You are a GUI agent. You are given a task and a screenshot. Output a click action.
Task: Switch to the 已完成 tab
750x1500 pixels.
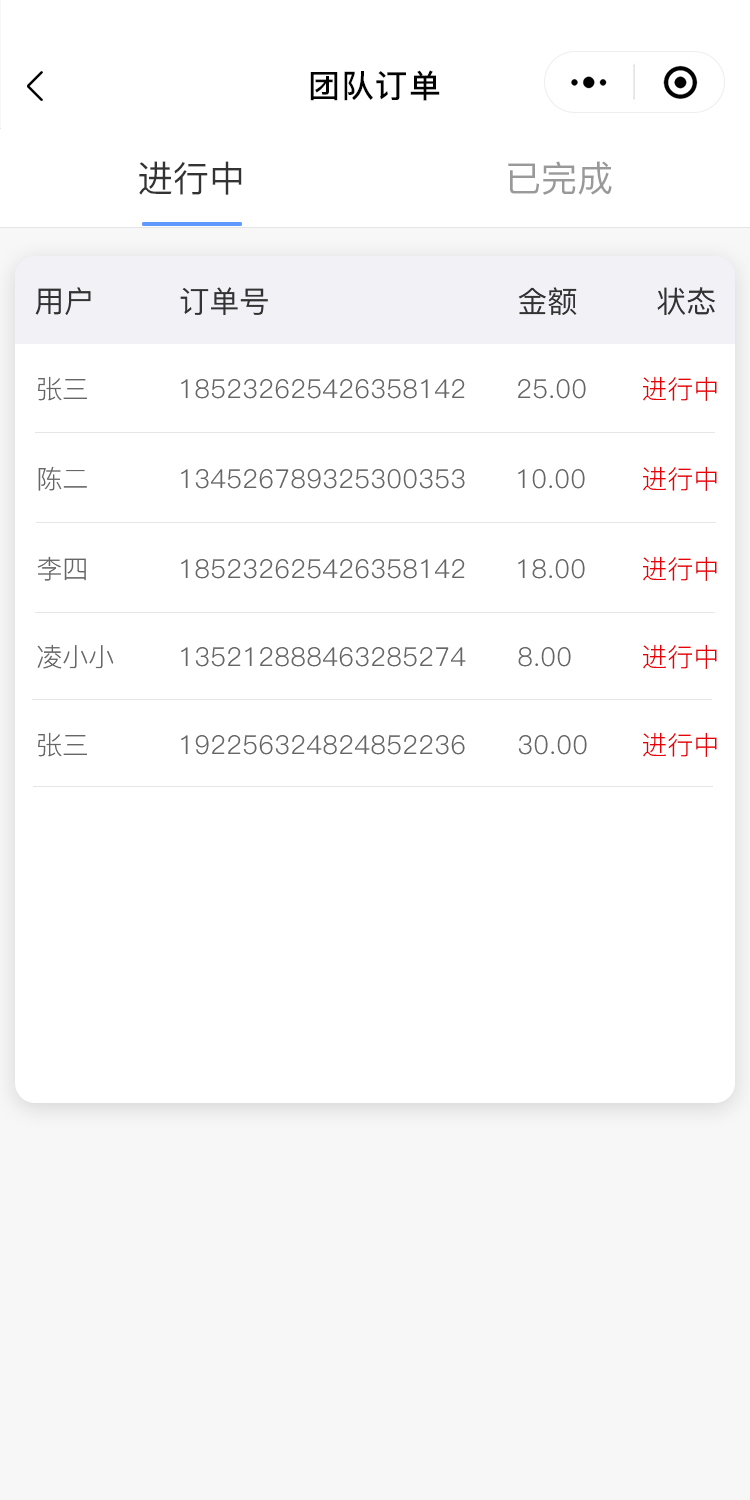click(x=559, y=179)
